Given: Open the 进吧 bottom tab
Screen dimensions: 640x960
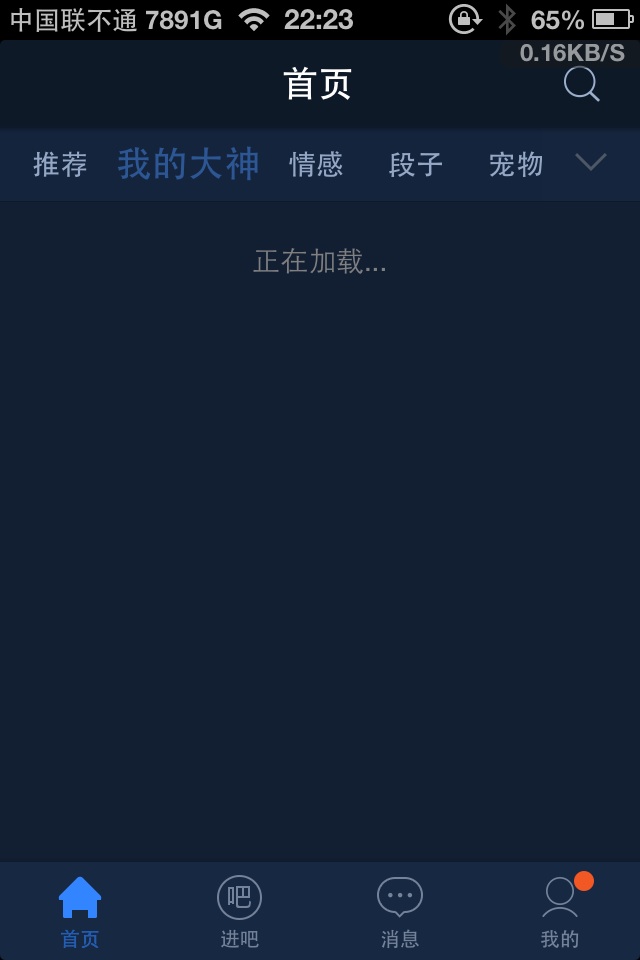Looking at the screenshot, I should (240, 910).
